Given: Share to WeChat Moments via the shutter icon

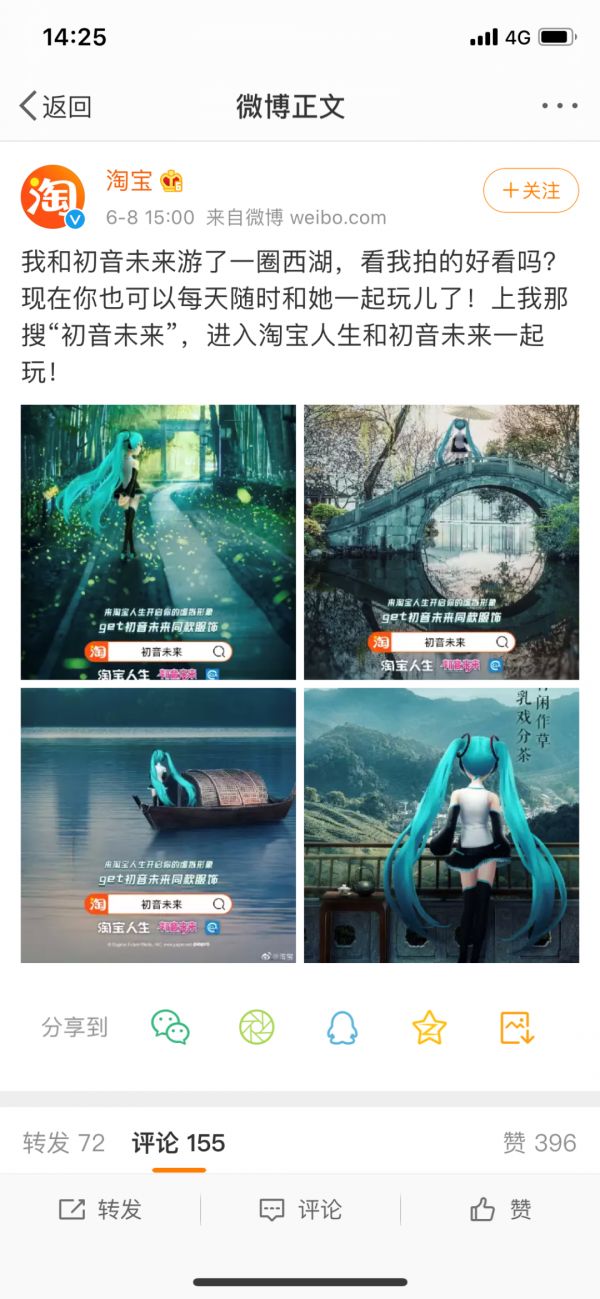Looking at the screenshot, I should [256, 1027].
